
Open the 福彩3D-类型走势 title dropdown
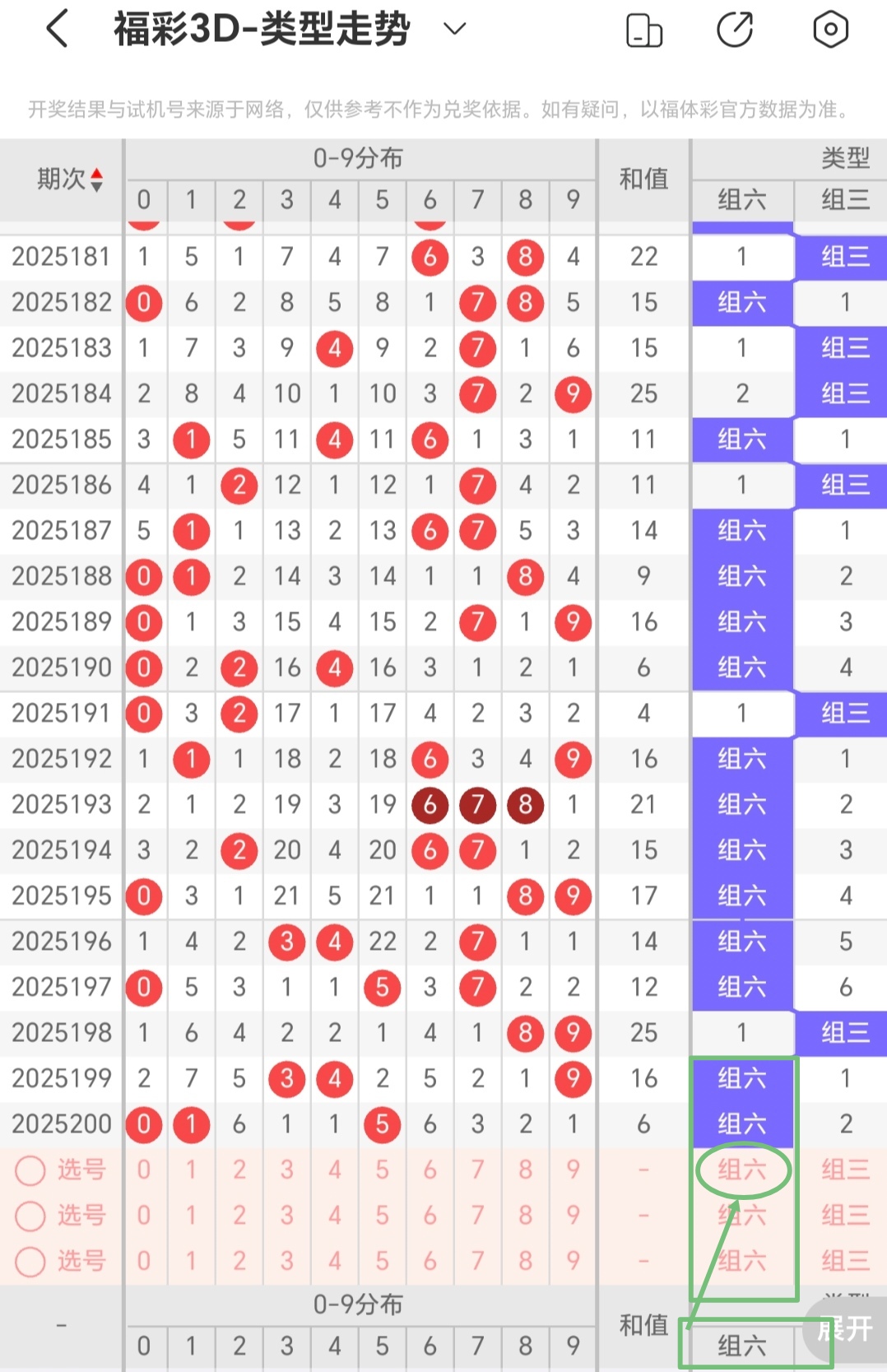click(x=454, y=30)
